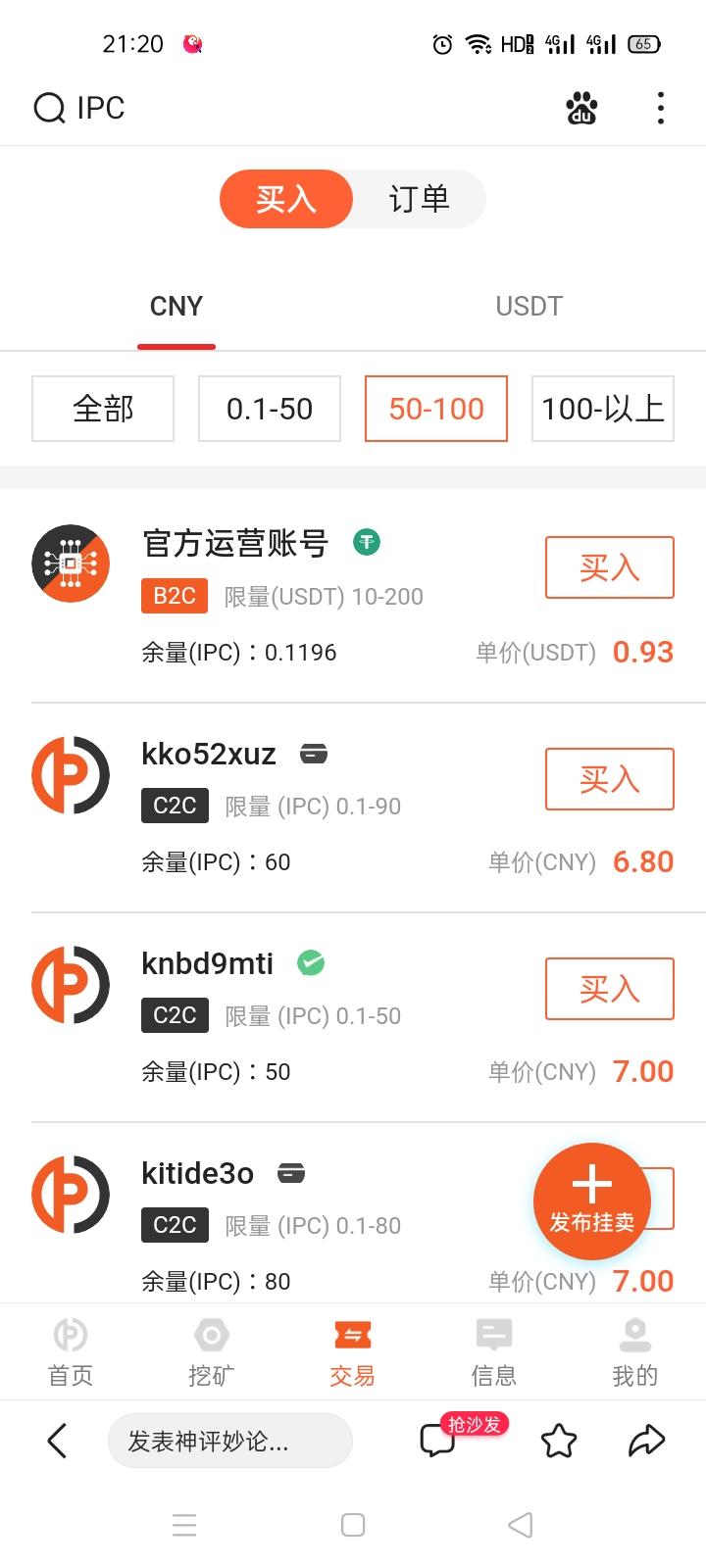Select the 买入 buy mode toggle
The height and width of the screenshot is (1568, 706).
pos(286,199)
